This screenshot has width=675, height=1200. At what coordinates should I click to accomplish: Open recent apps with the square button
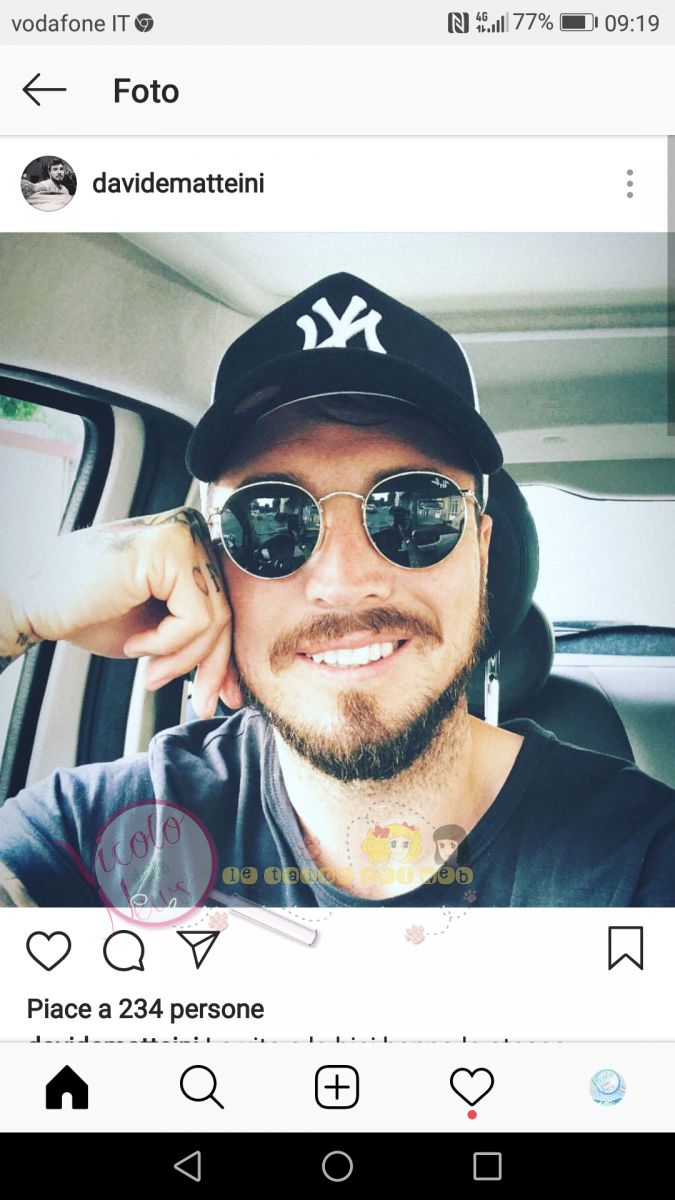pyautogui.click(x=487, y=1166)
